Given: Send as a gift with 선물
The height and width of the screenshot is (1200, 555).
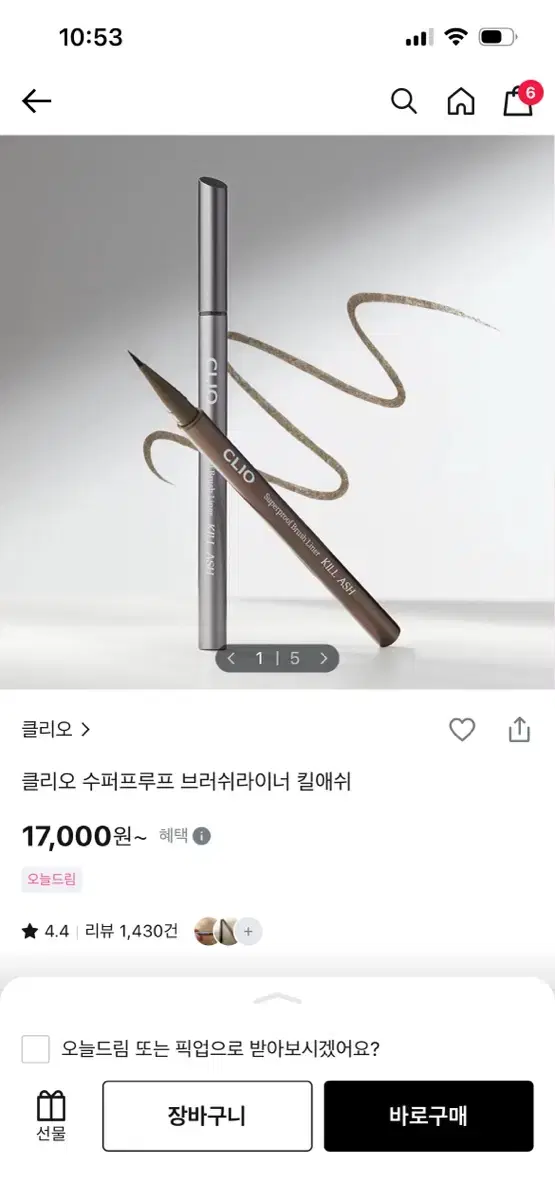Looking at the screenshot, I should click(x=51, y=1116).
